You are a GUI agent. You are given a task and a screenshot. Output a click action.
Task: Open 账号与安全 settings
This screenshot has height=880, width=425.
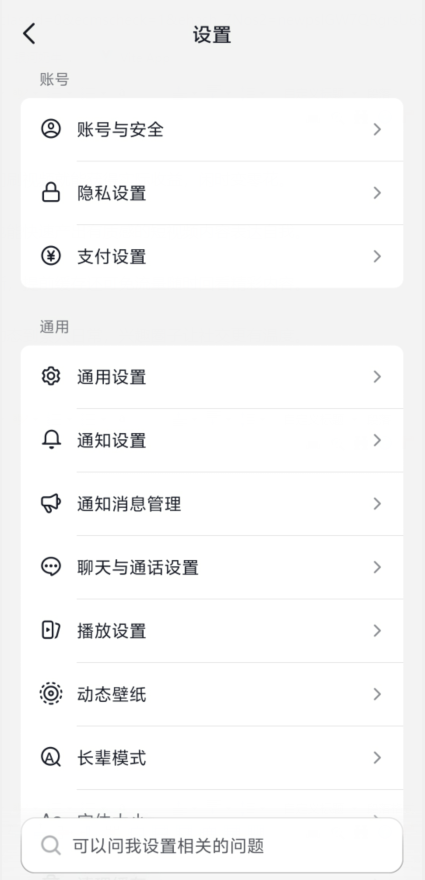212,130
